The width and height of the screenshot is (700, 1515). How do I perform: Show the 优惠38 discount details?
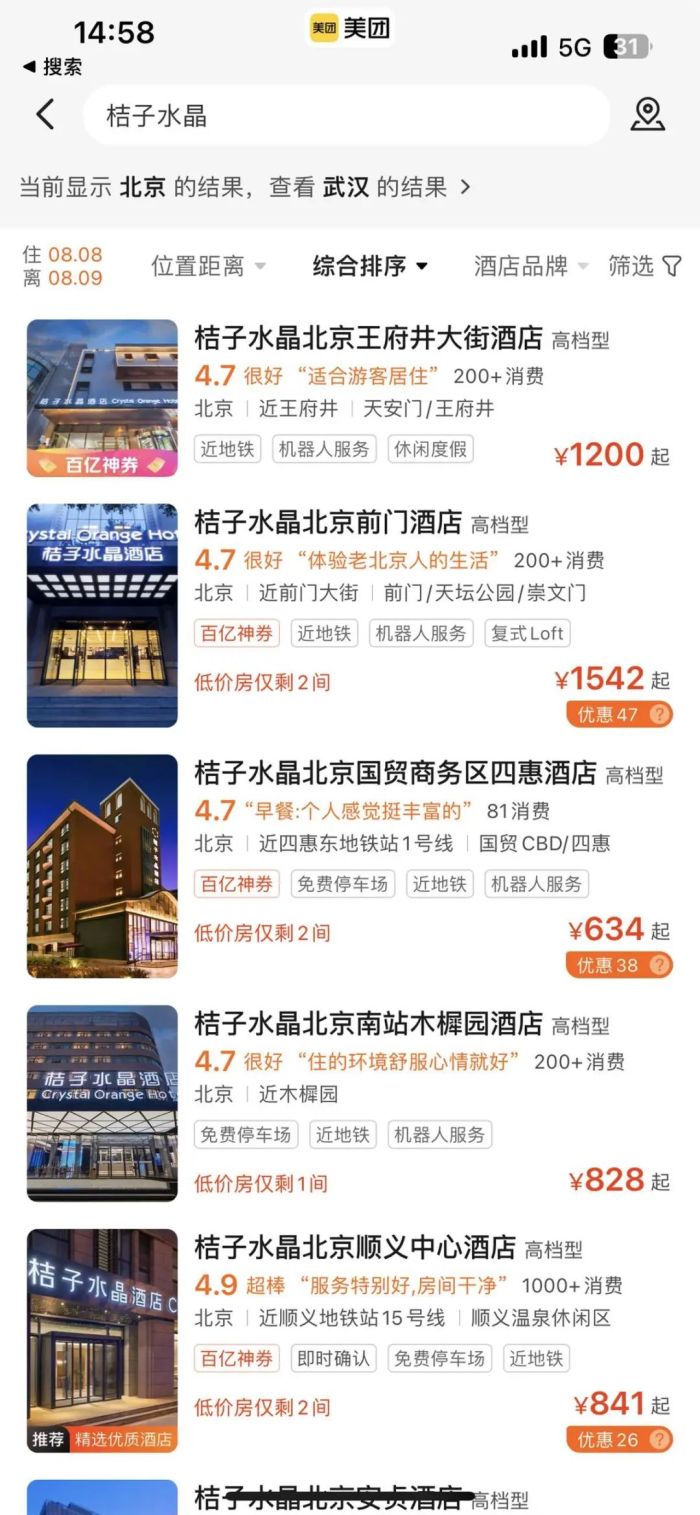pyautogui.click(x=619, y=965)
